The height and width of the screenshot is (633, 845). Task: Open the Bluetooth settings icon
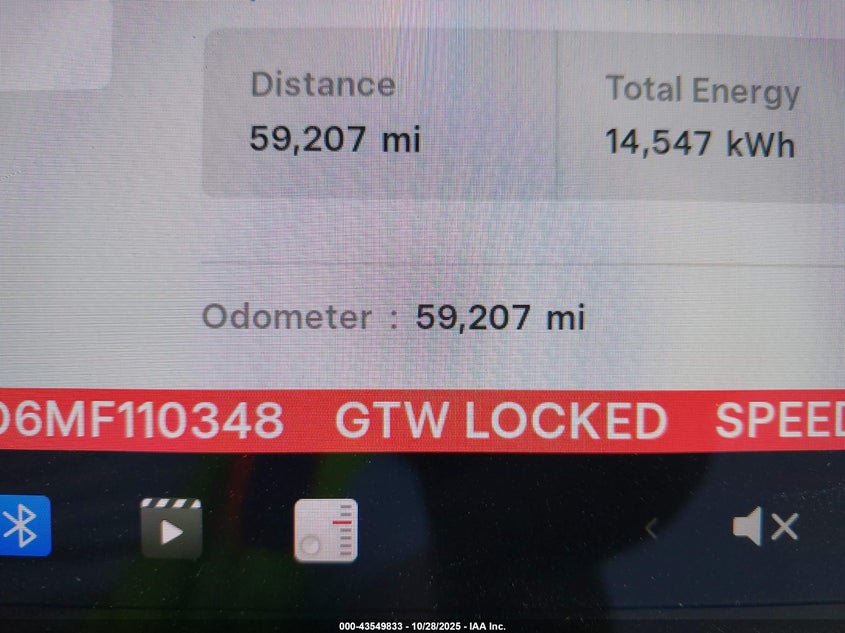20,527
